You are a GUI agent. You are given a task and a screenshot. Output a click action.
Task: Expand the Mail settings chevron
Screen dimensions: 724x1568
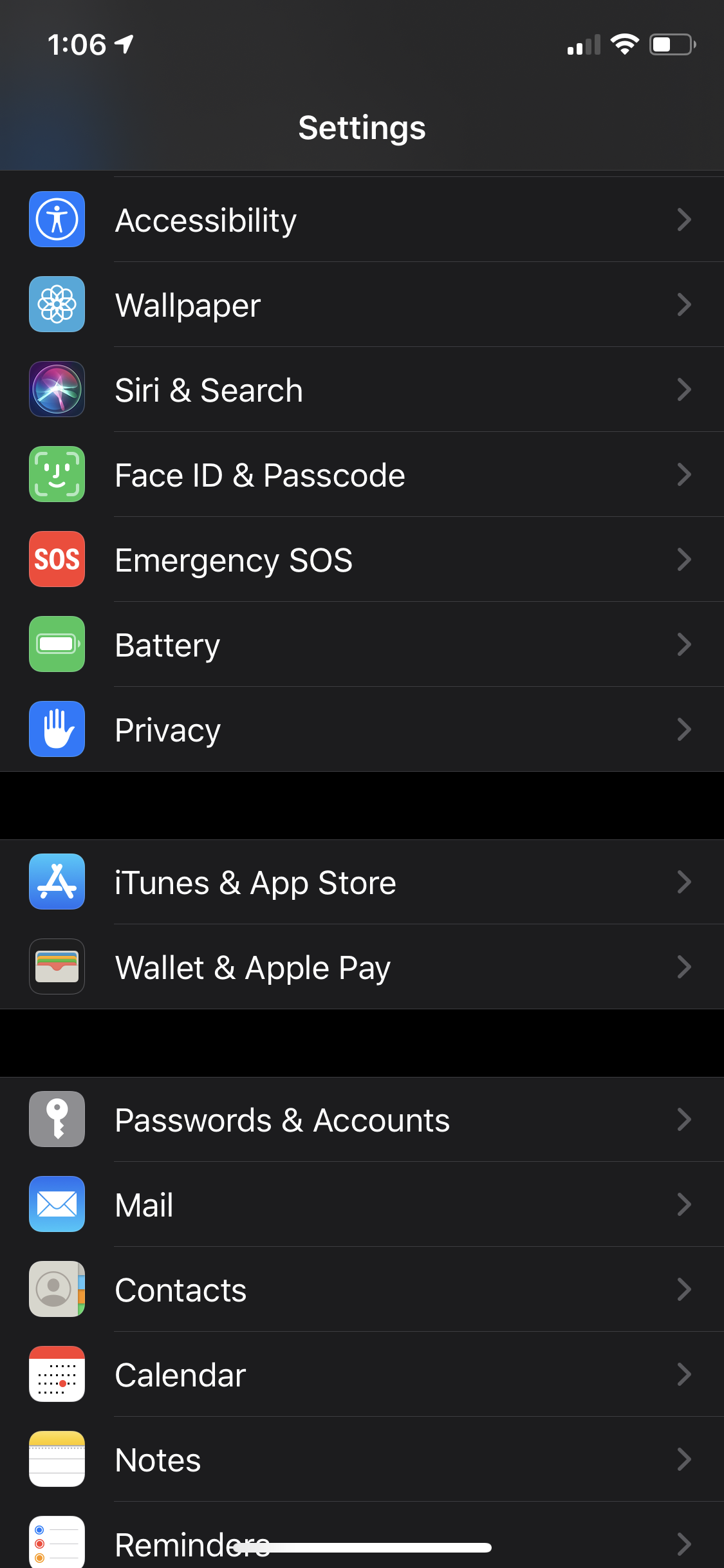(684, 1204)
